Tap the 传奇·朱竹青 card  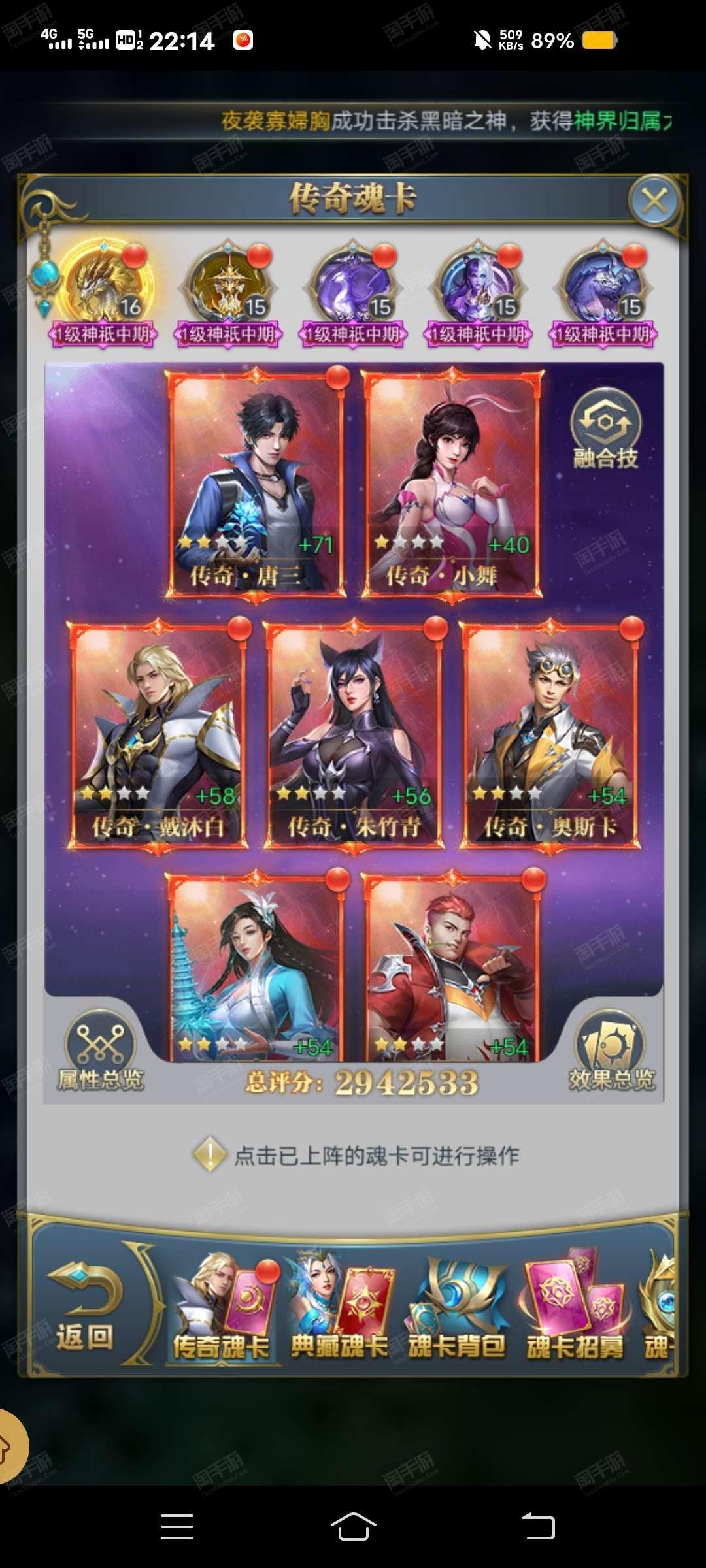coord(354,735)
